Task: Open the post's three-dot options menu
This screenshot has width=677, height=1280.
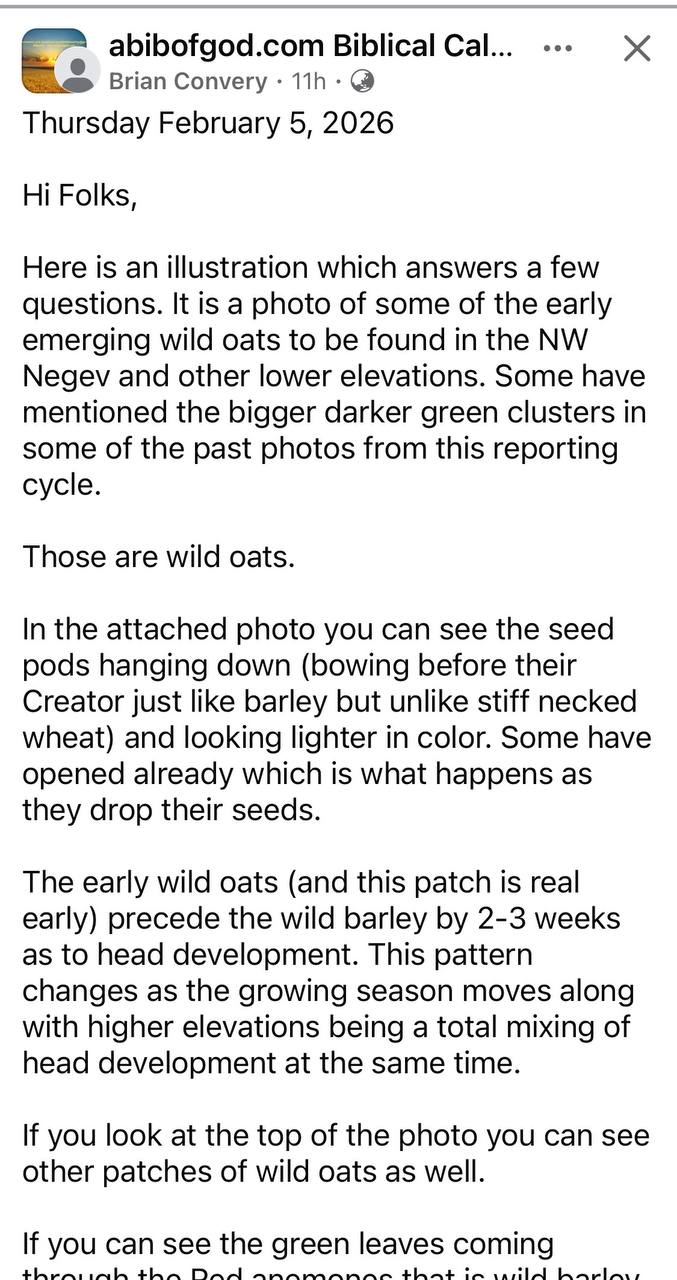Action: click(557, 48)
